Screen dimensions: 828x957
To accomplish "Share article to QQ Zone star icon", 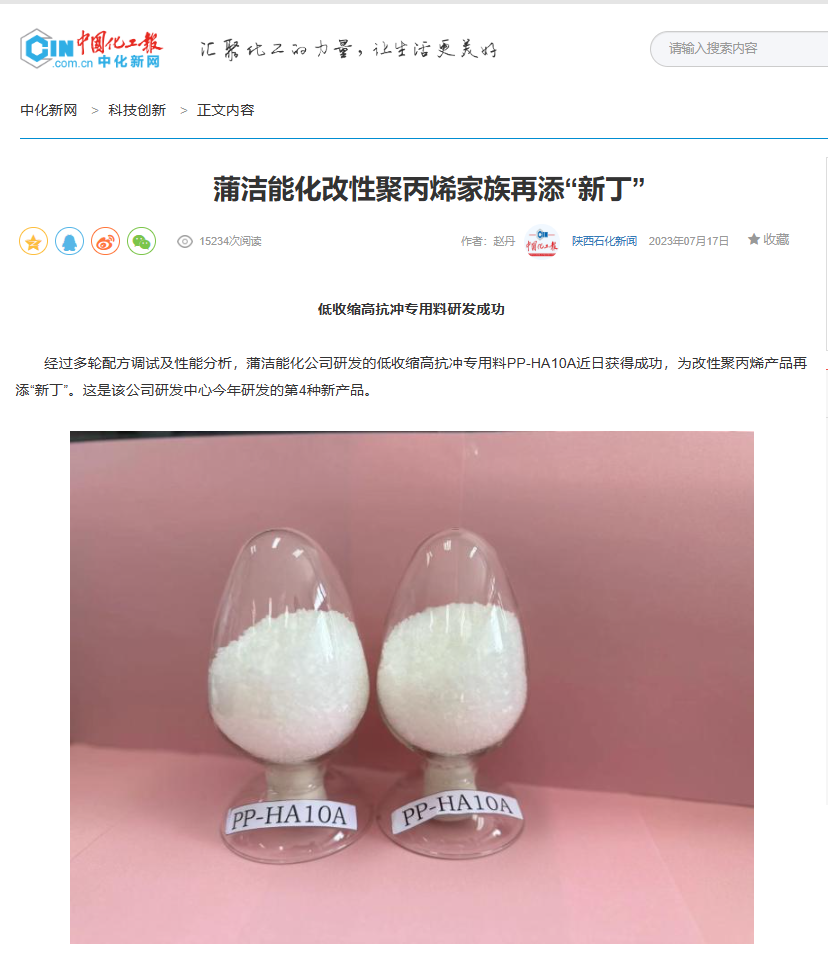I will pyautogui.click(x=34, y=241).
